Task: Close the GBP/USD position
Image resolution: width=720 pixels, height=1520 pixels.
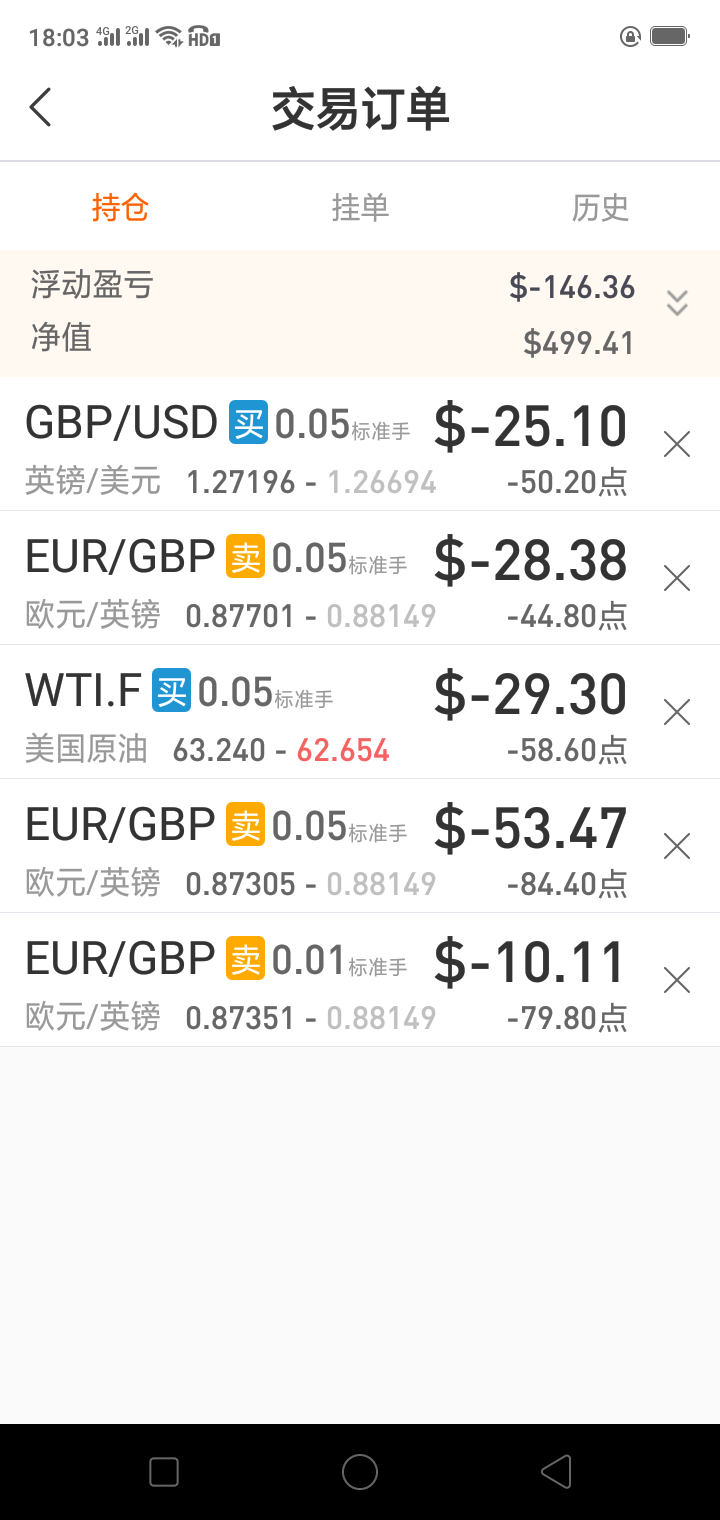Action: coord(677,444)
